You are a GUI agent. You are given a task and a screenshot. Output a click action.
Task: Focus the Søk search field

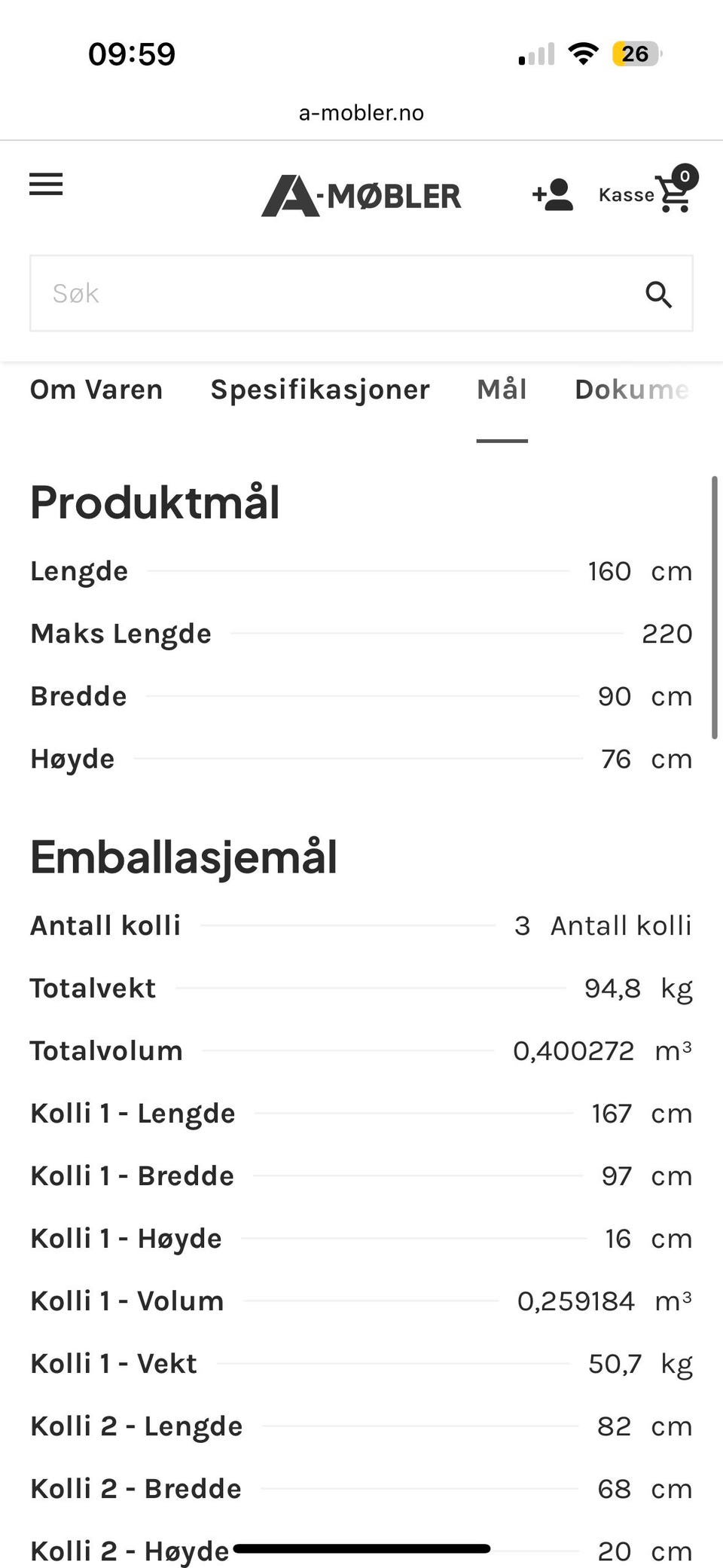(x=361, y=293)
